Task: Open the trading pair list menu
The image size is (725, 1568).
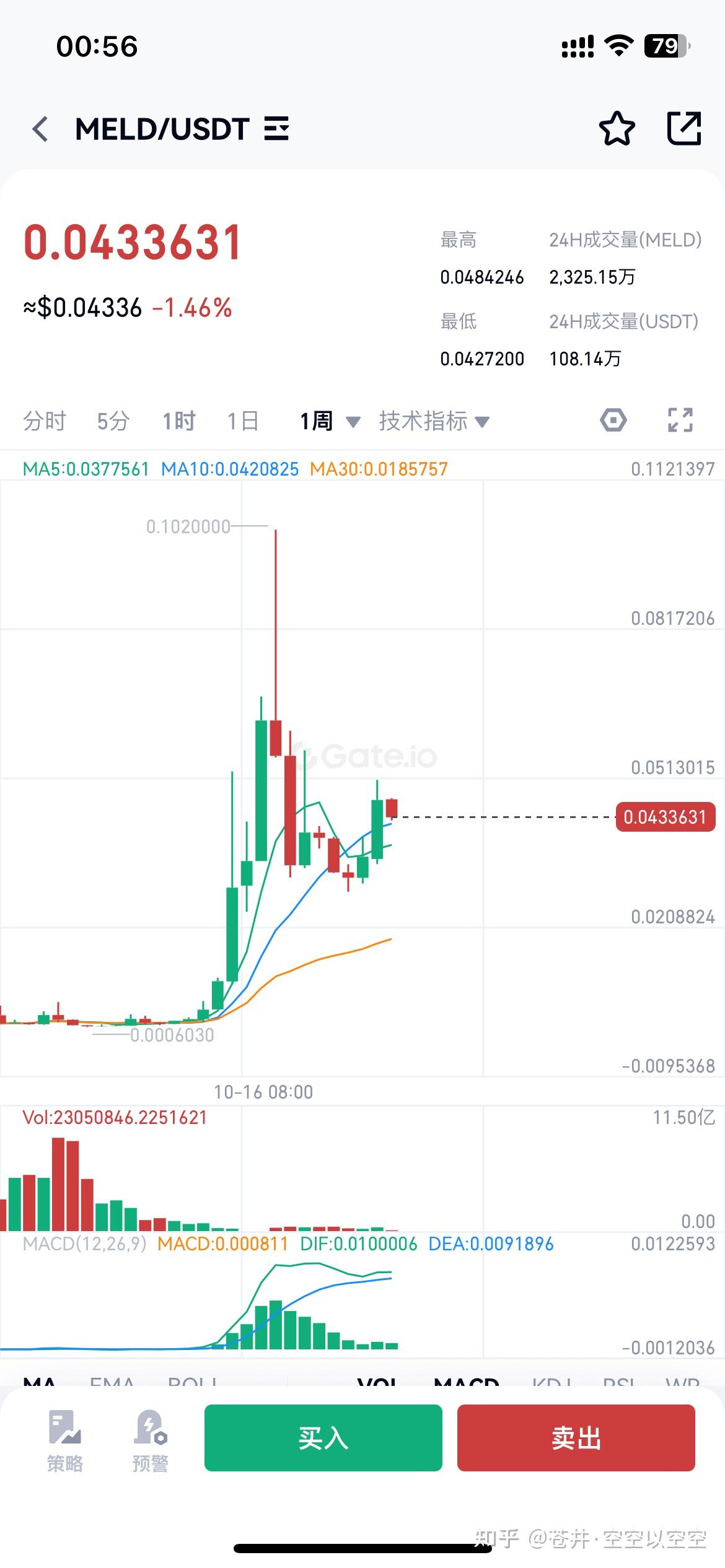Action: [276, 129]
